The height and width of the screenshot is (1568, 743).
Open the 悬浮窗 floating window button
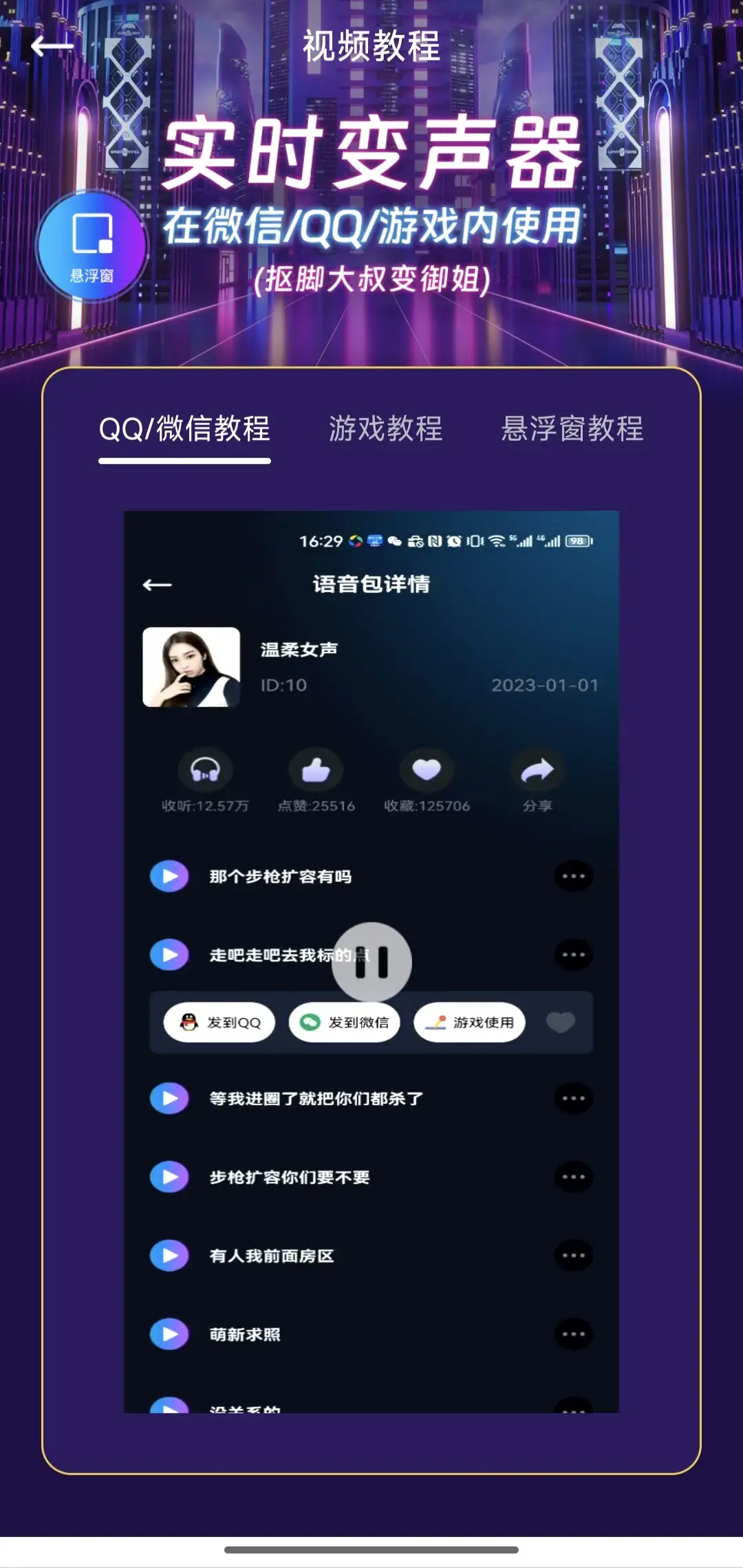[x=91, y=246]
